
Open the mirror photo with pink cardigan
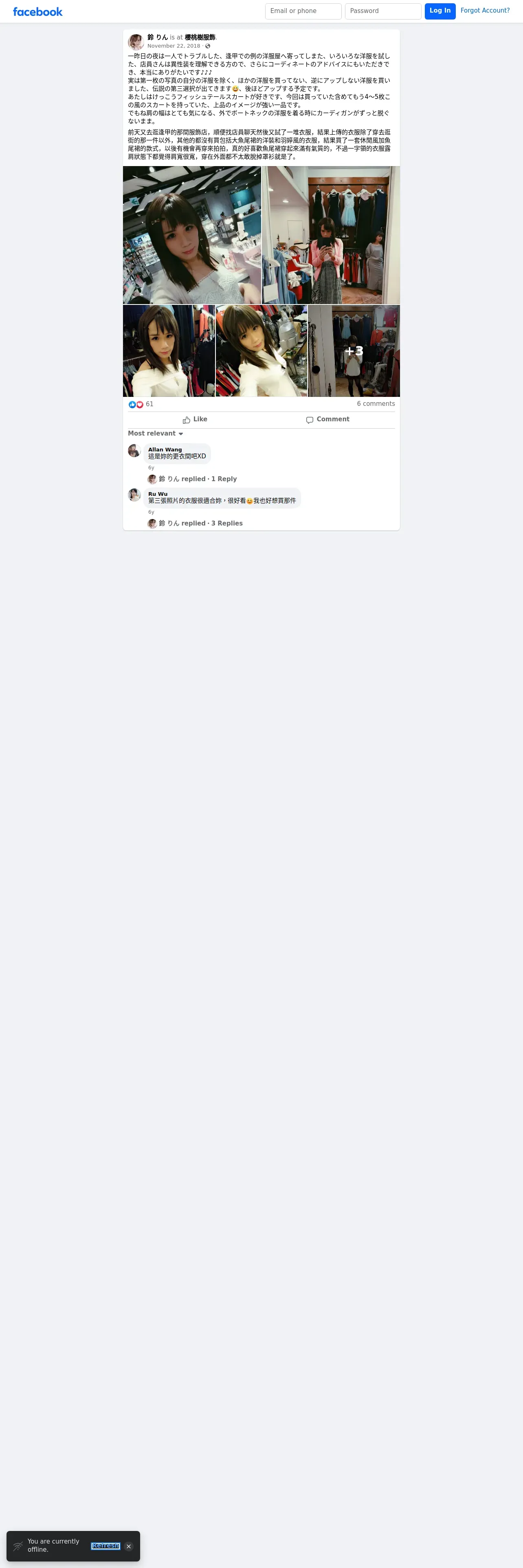pyautogui.click(x=331, y=235)
